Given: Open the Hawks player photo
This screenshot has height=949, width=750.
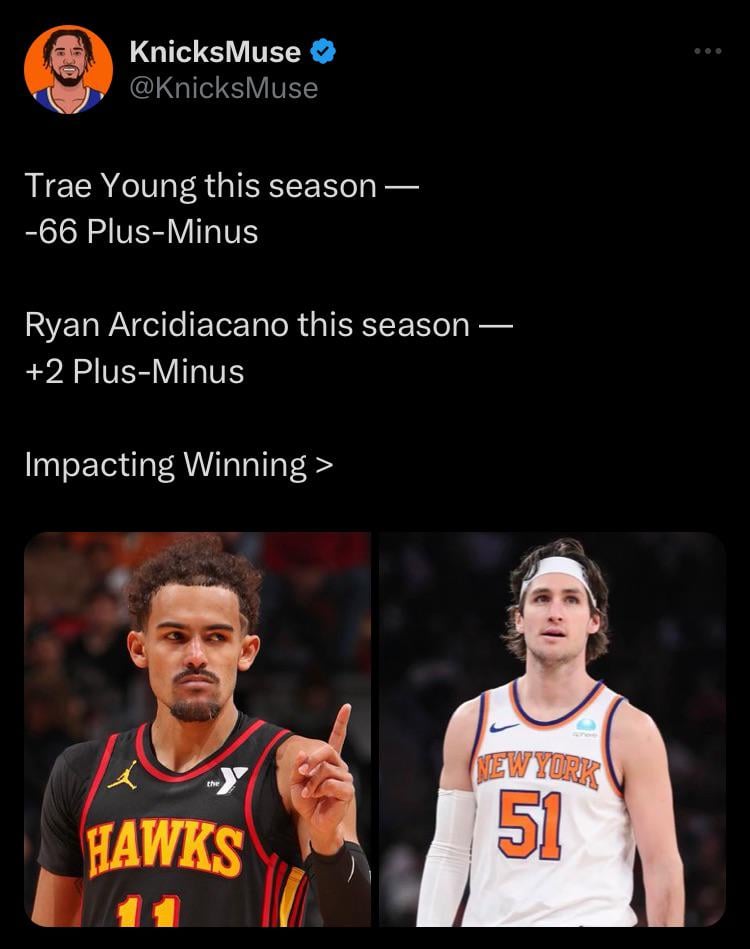Looking at the screenshot, I should click(x=197, y=729).
